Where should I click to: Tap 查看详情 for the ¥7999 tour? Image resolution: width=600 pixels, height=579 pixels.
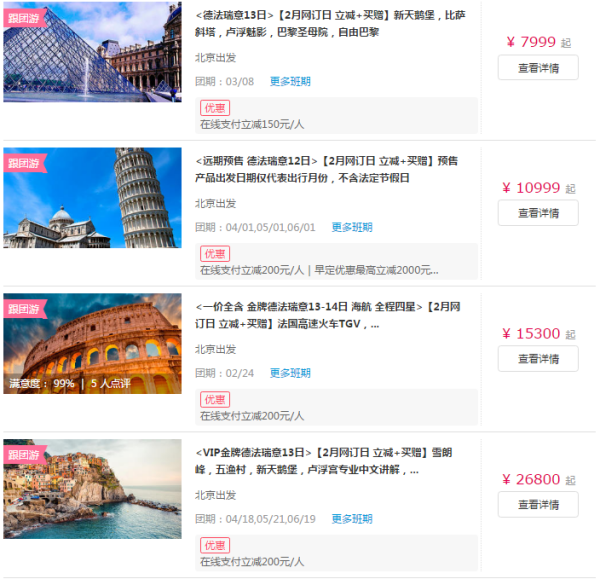tap(538, 68)
